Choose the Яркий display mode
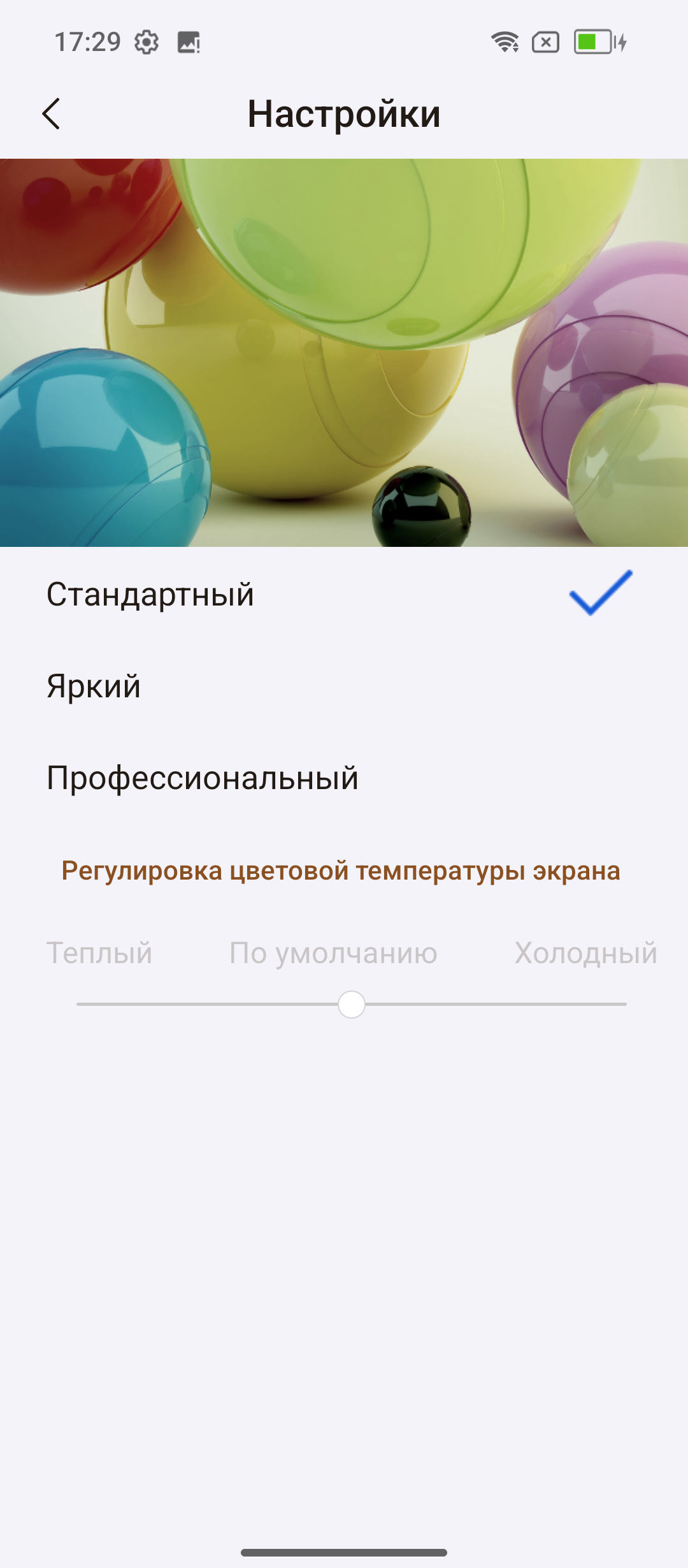The height and width of the screenshot is (1568, 688). coord(94,686)
